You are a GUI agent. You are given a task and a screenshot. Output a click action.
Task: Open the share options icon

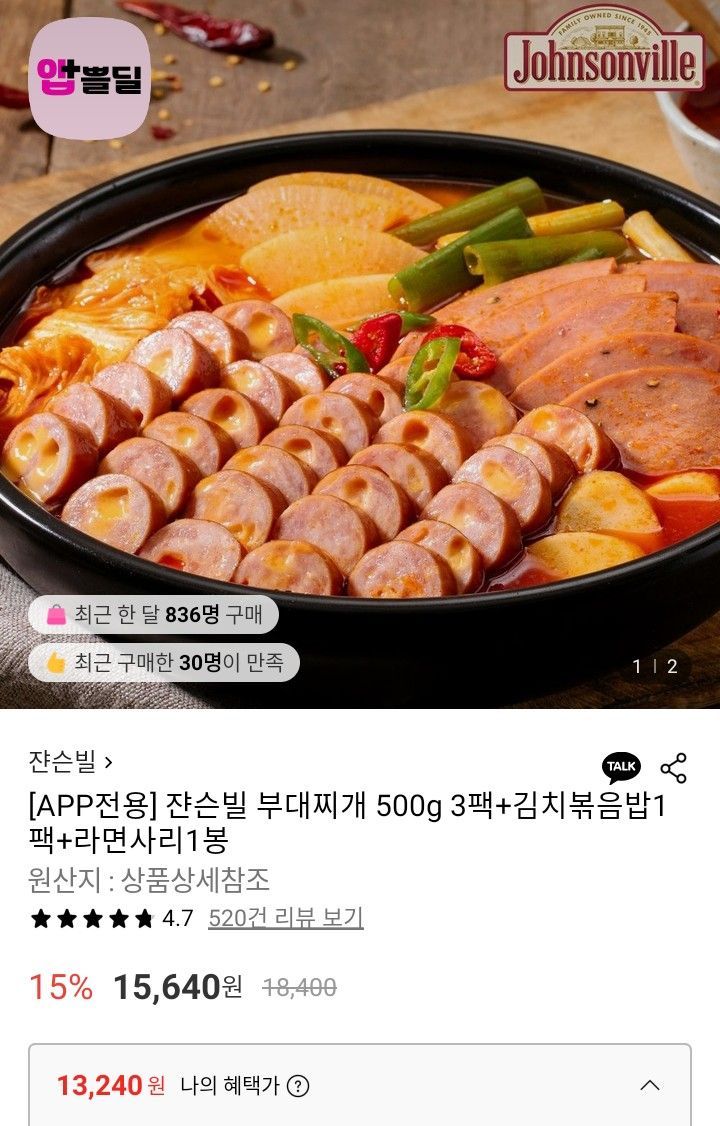pyautogui.click(x=674, y=768)
